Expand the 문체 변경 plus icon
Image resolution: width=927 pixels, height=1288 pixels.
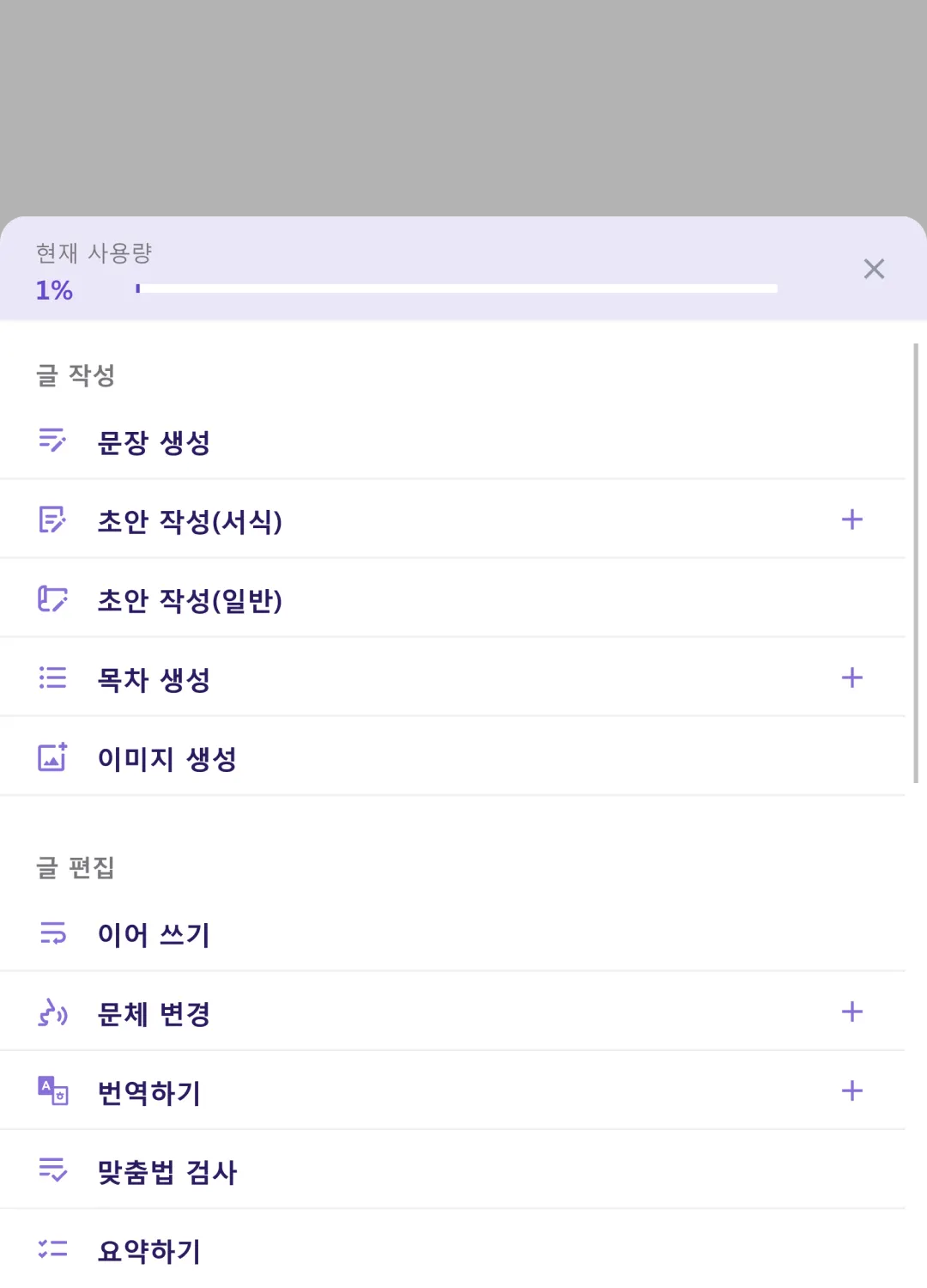pos(851,1012)
